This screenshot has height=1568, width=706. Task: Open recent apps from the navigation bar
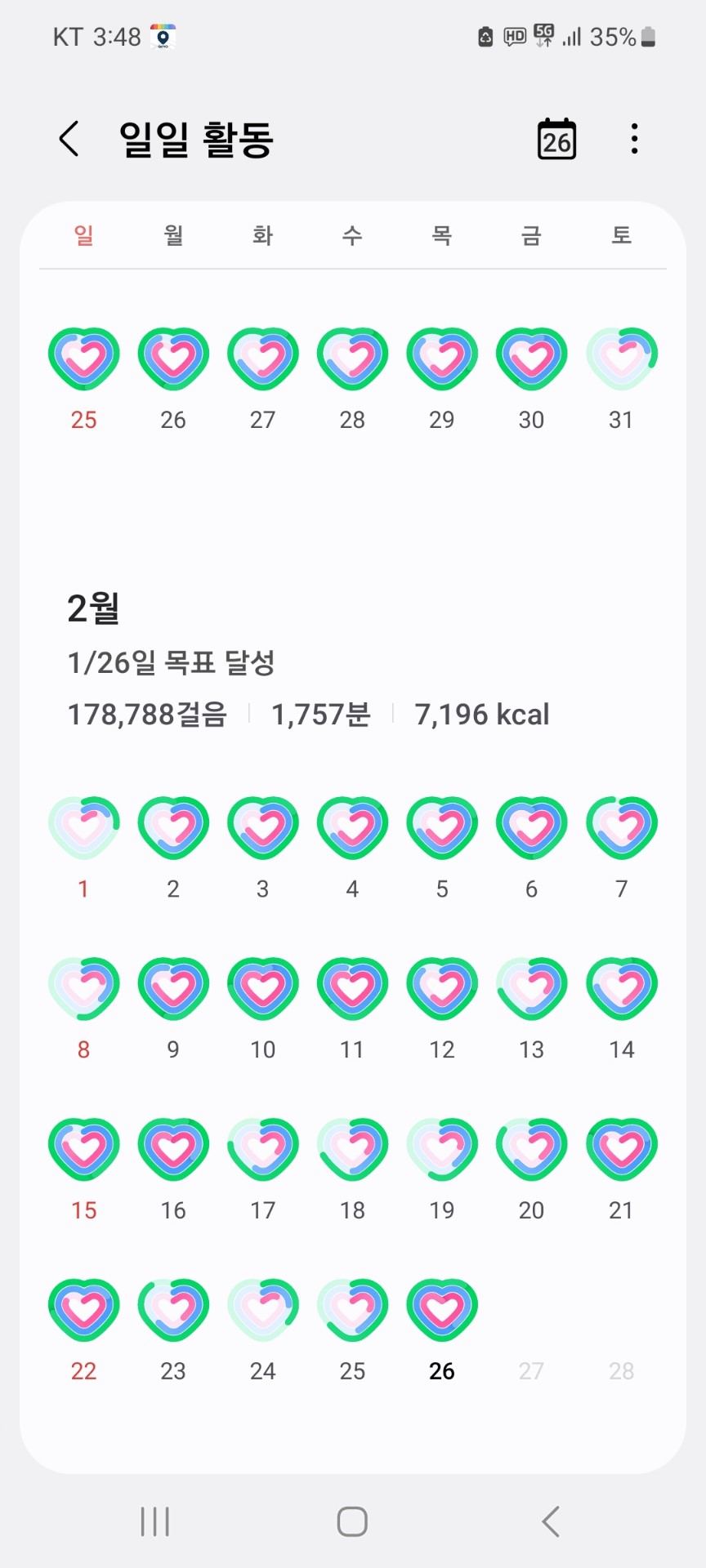155,1521
